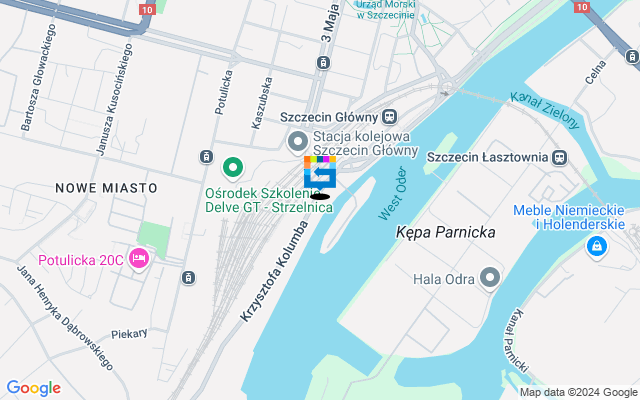Select the transit stop on 3 Maja street
Viewport: 640px width, 400px height.
(x=323, y=62)
